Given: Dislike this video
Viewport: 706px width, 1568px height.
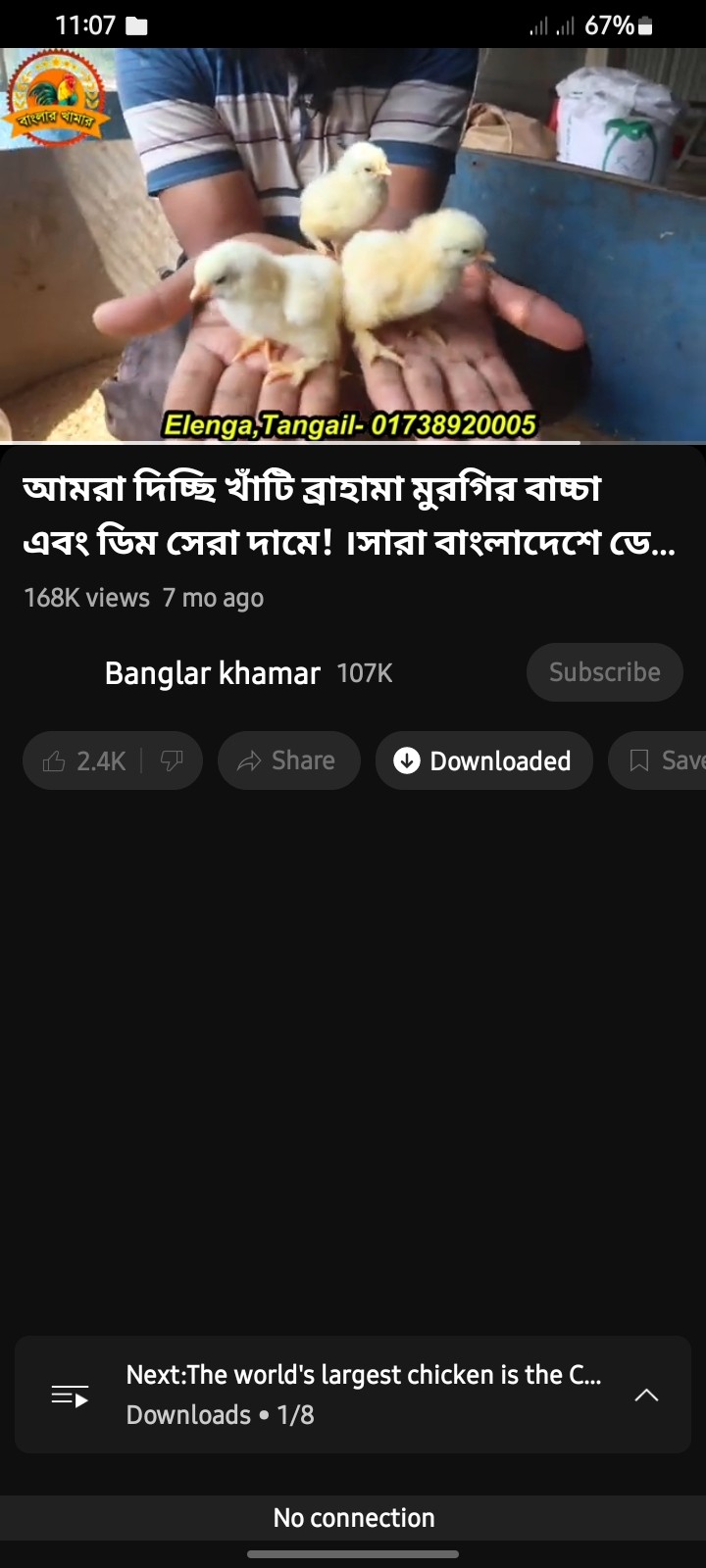Looking at the screenshot, I should click(x=173, y=760).
